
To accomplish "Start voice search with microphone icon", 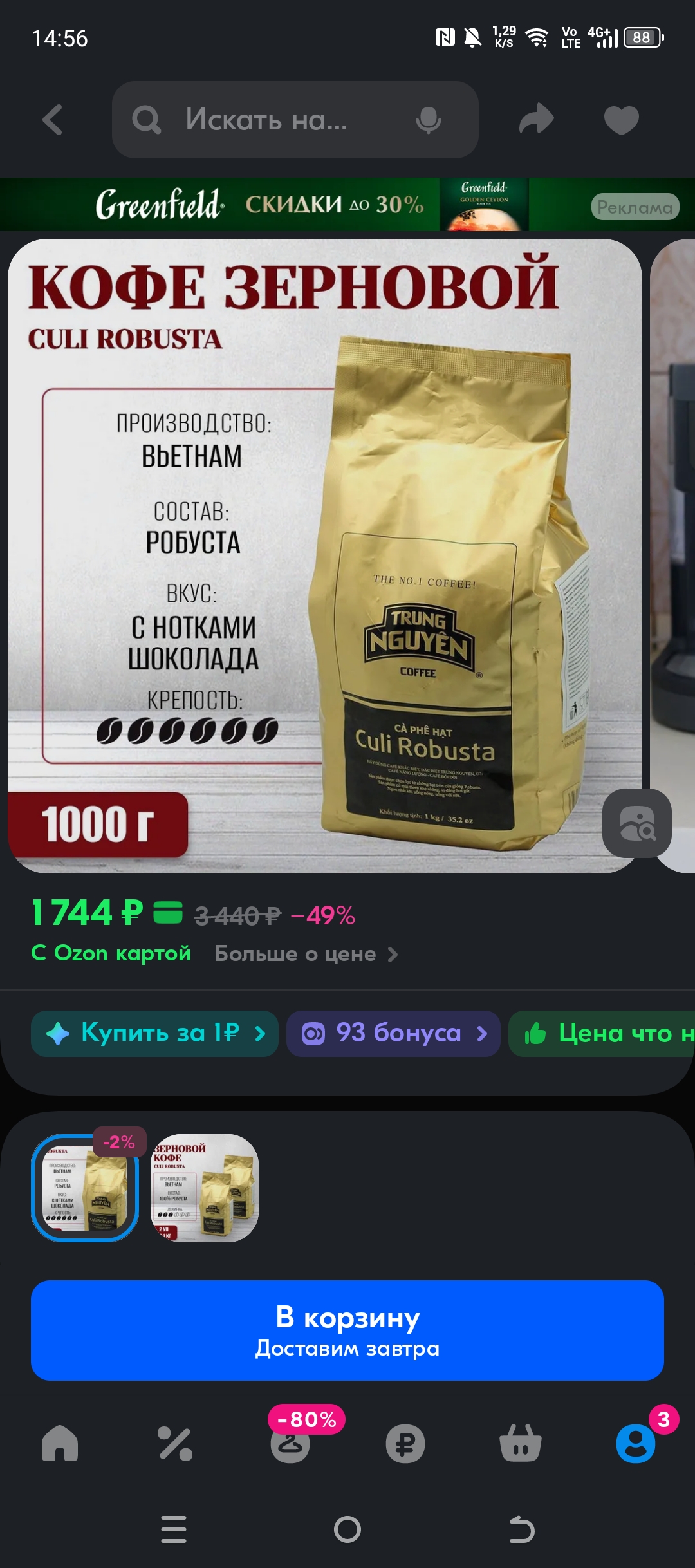I will pyautogui.click(x=428, y=120).
